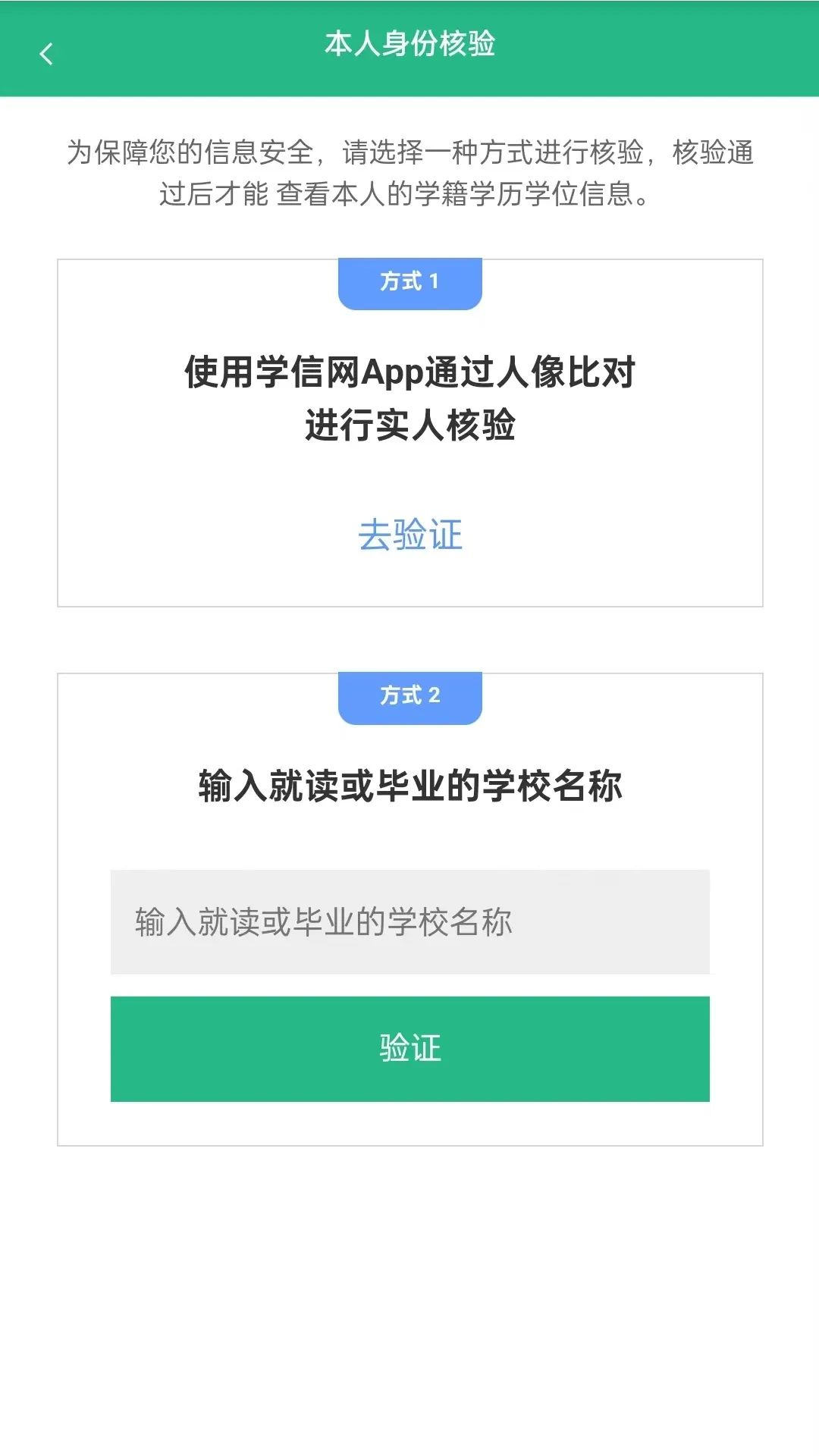This screenshot has width=819, height=1456.
Task: Tap 去验证 to verify via face comparison
Action: [409, 535]
